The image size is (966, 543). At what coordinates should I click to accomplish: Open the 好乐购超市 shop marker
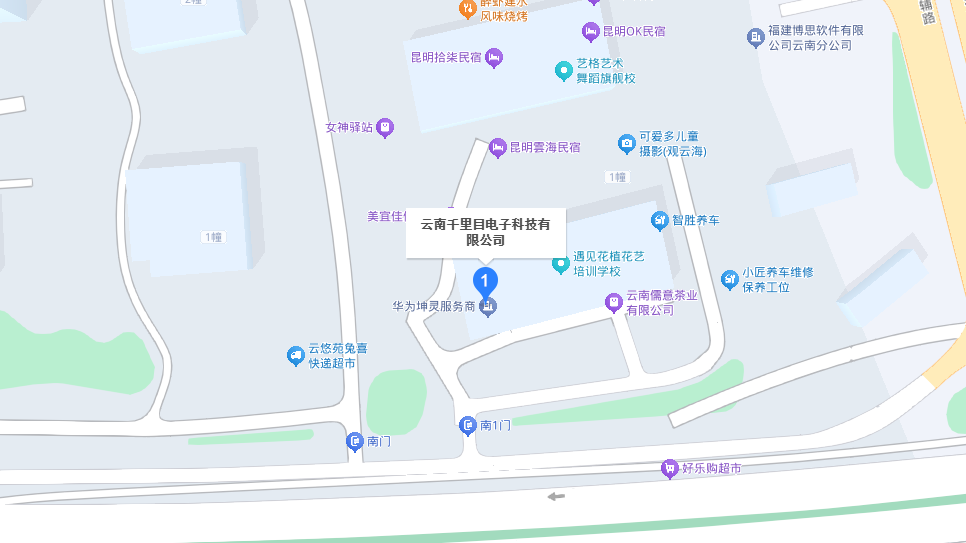[669, 468]
